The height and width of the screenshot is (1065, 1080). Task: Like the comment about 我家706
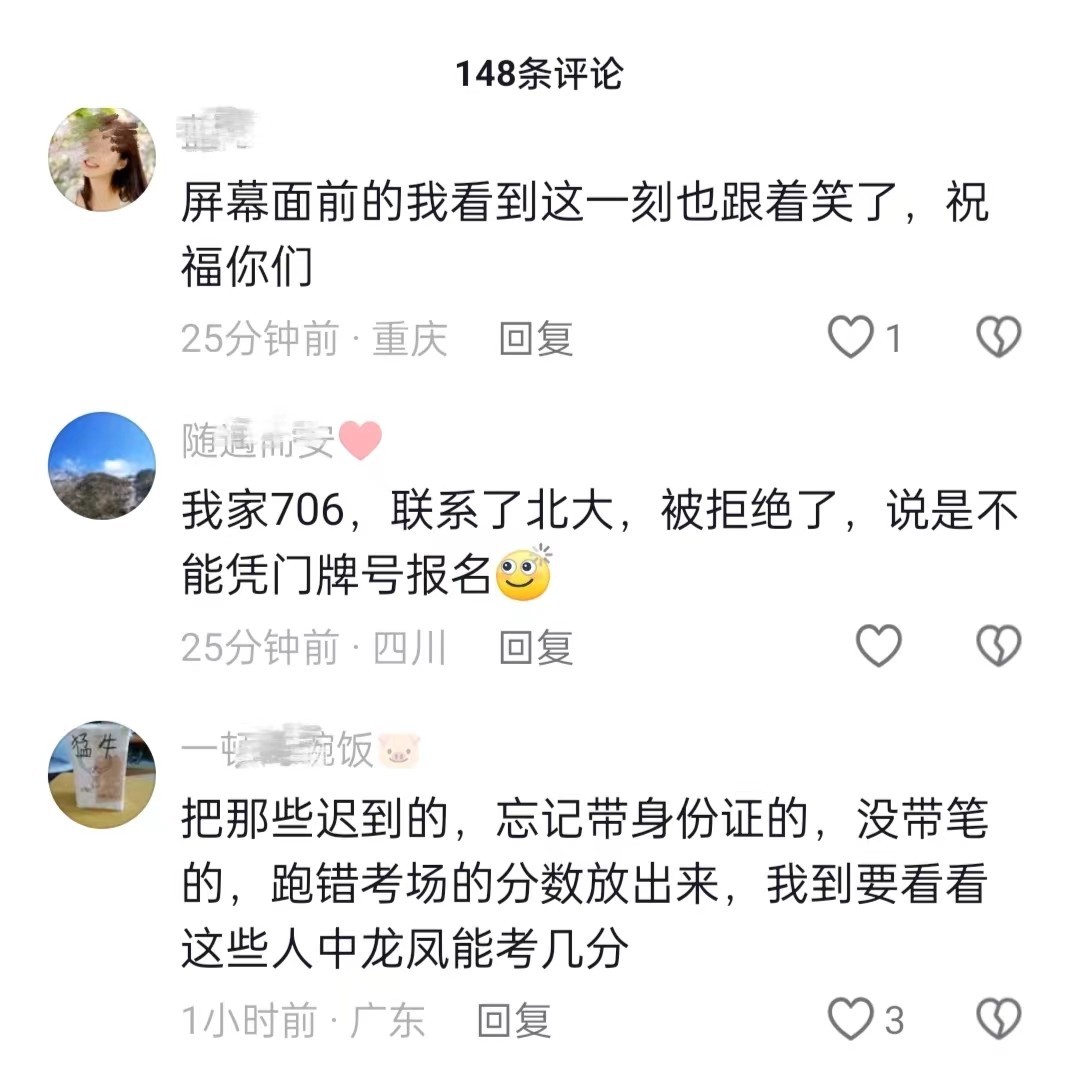[879, 647]
